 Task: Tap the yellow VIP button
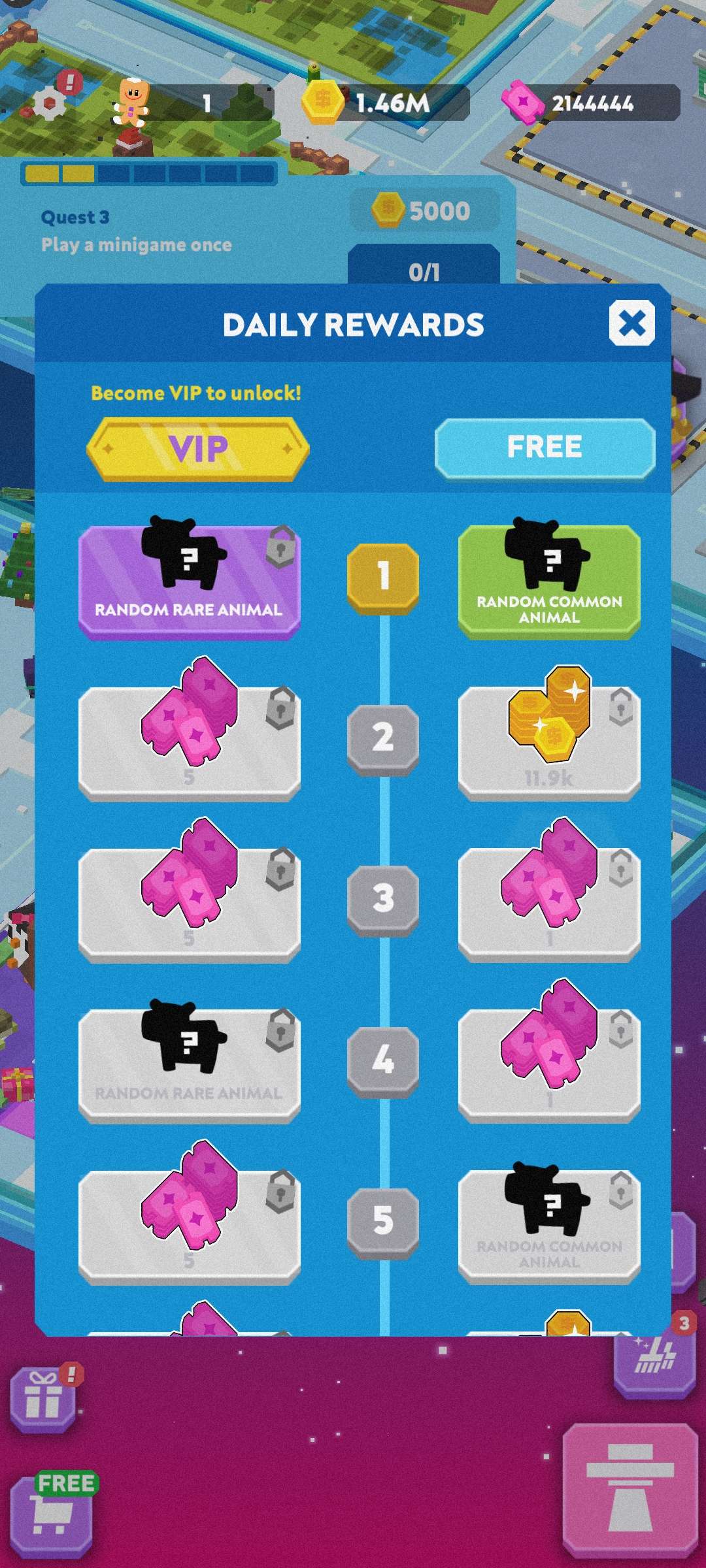(x=198, y=449)
